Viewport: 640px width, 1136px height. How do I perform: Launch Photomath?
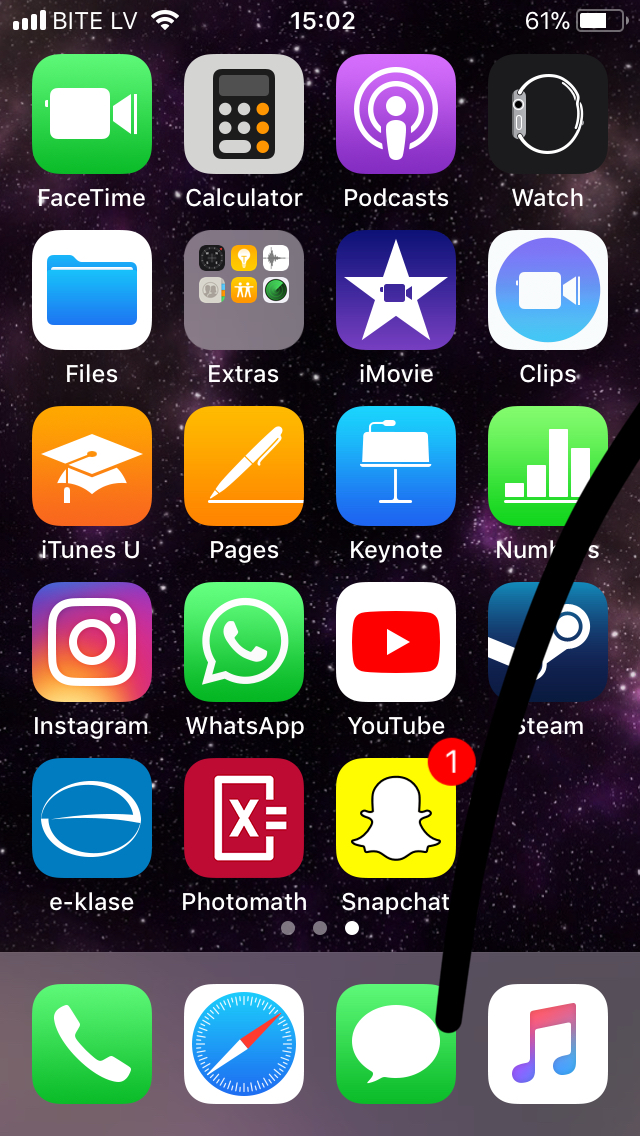(x=244, y=818)
